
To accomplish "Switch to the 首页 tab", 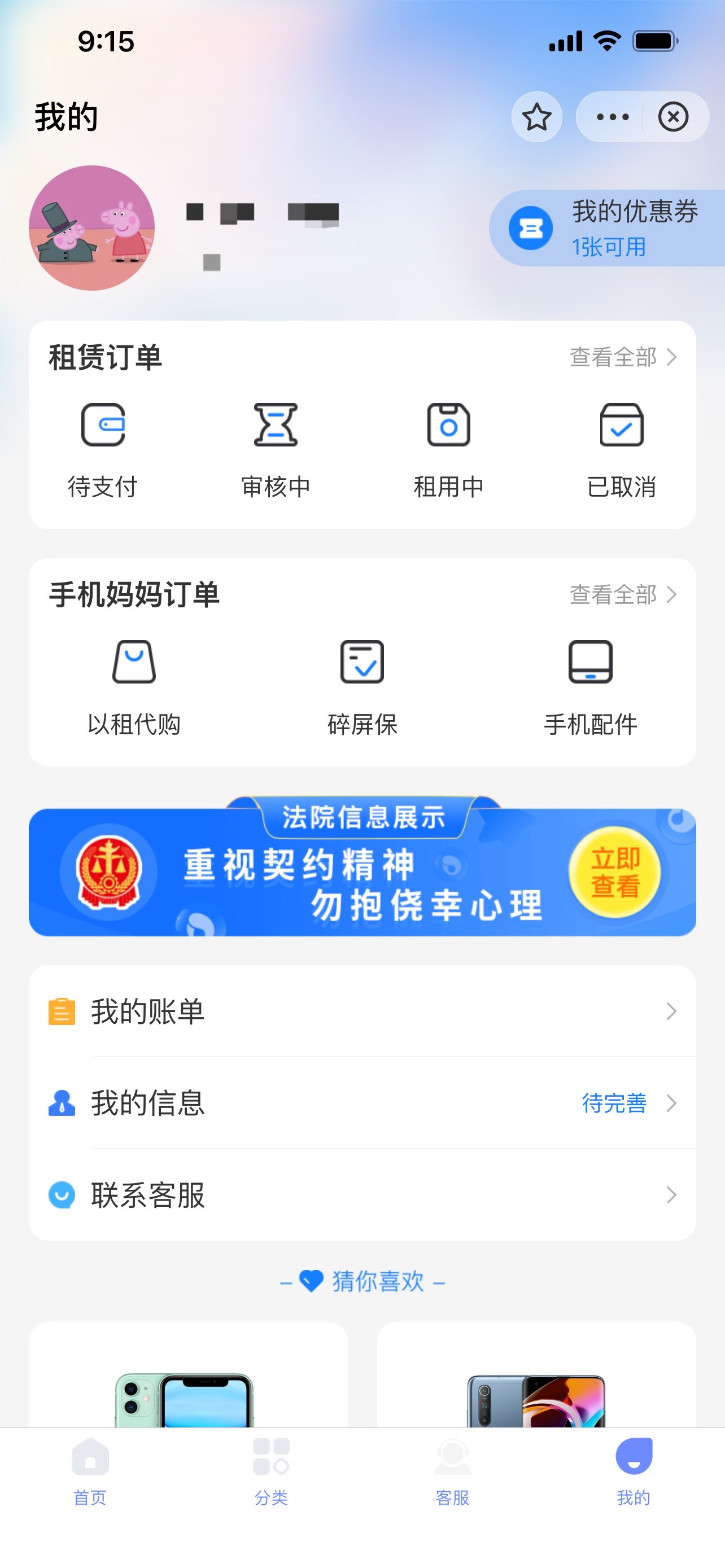I will [90, 1470].
